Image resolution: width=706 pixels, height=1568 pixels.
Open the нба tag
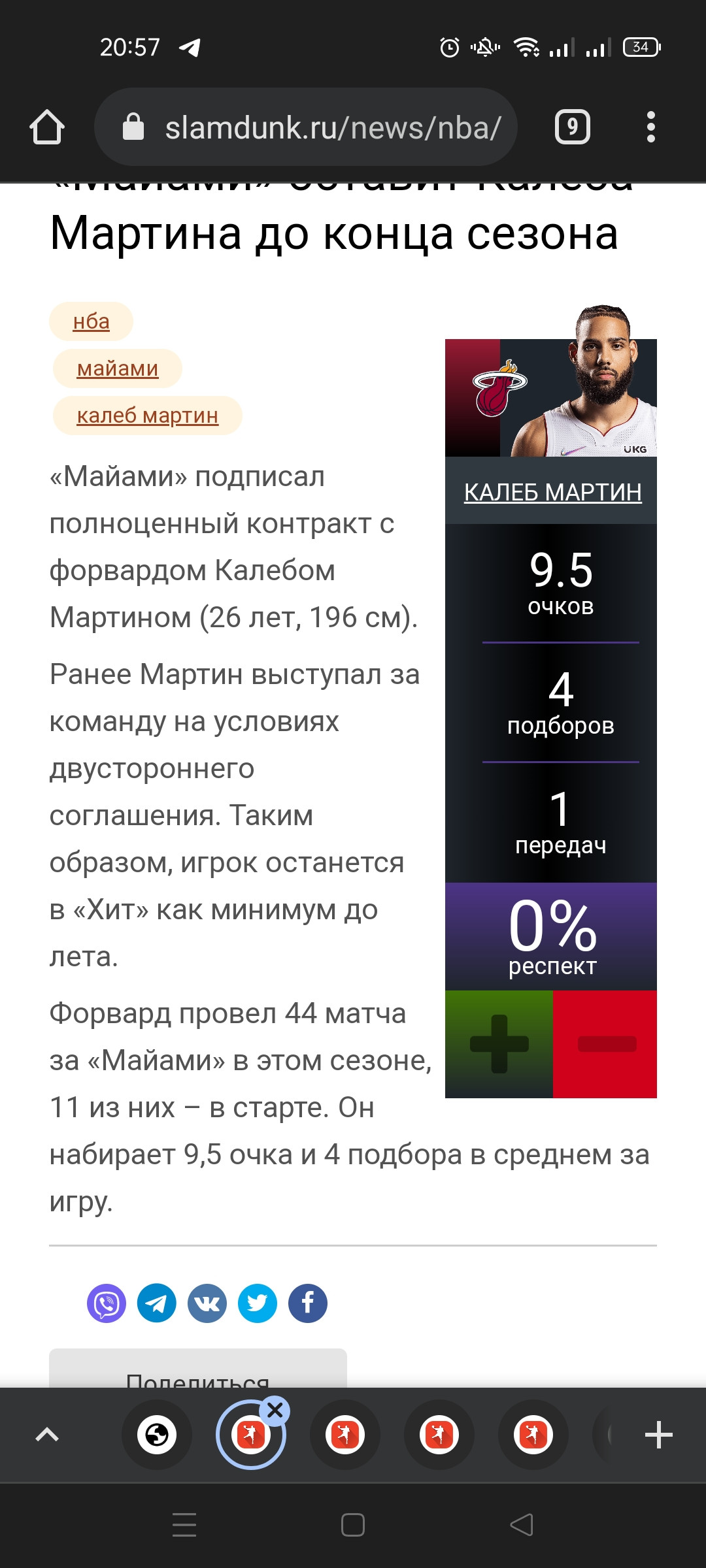pos(92,321)
